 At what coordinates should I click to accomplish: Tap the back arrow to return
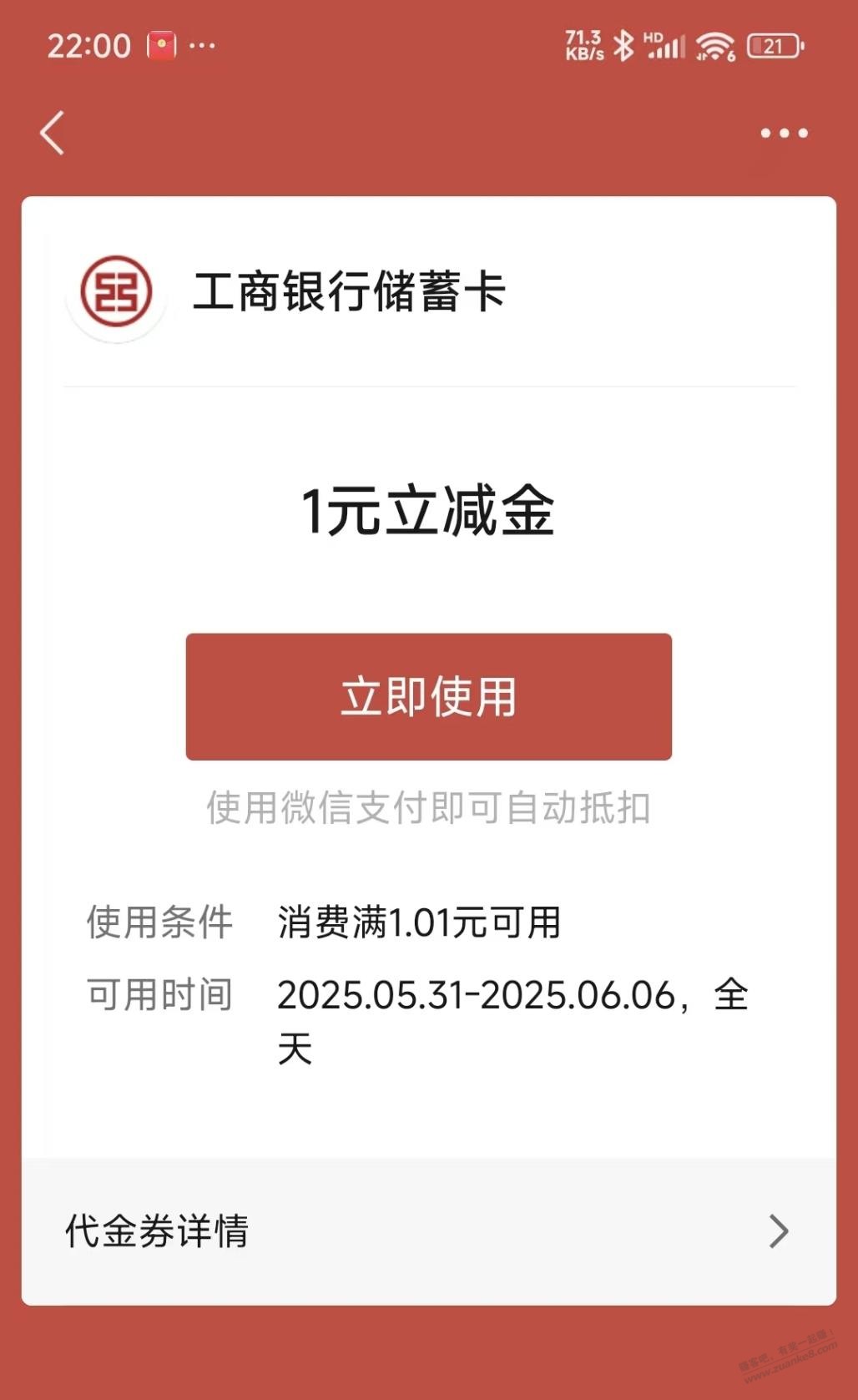tap(52, 134)
